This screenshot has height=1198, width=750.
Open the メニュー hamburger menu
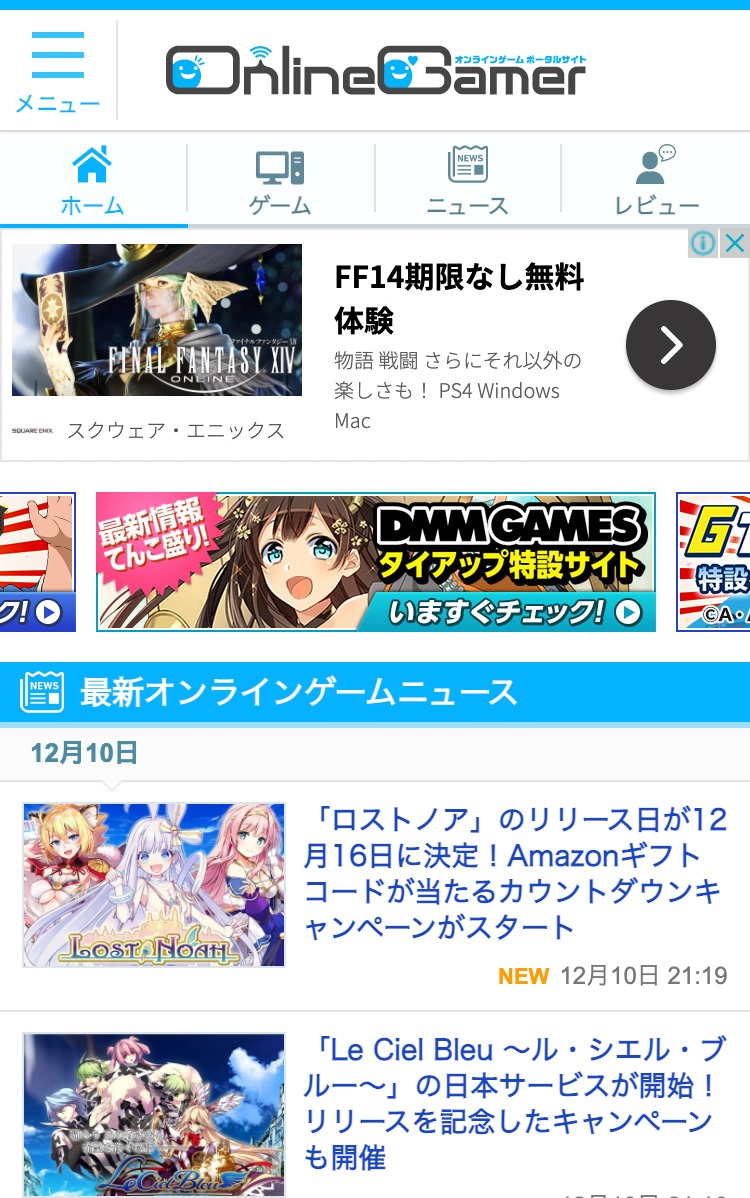pos(58,72)
